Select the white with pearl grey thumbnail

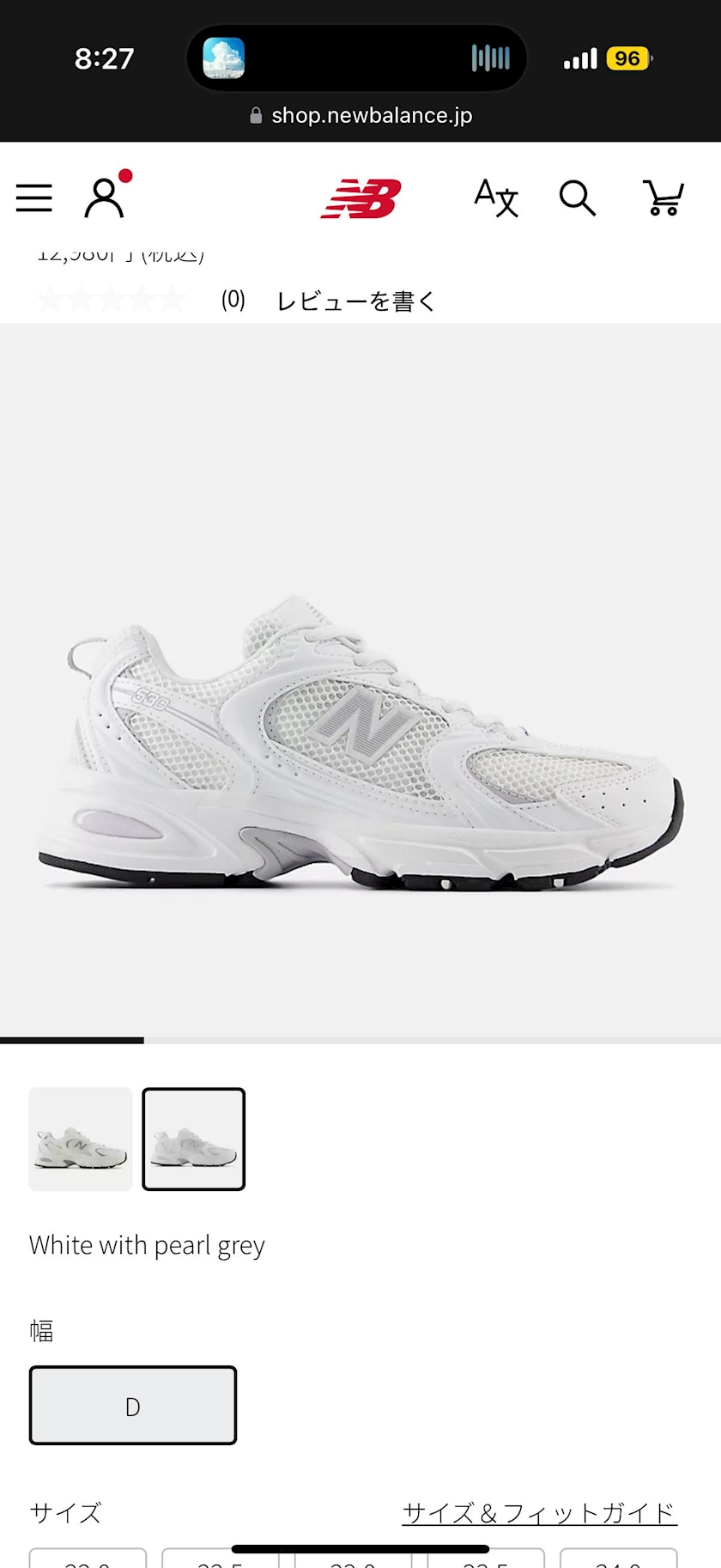pyautogui.click(x=194, y=1139)
